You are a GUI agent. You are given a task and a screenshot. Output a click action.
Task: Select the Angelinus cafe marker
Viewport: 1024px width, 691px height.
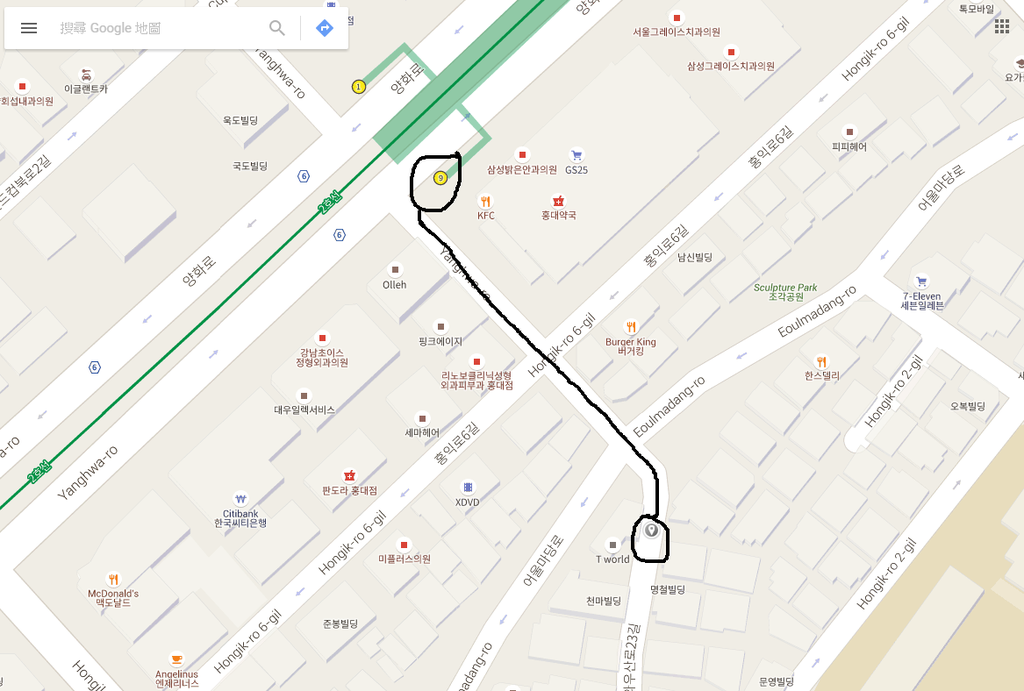pos(176,659)
